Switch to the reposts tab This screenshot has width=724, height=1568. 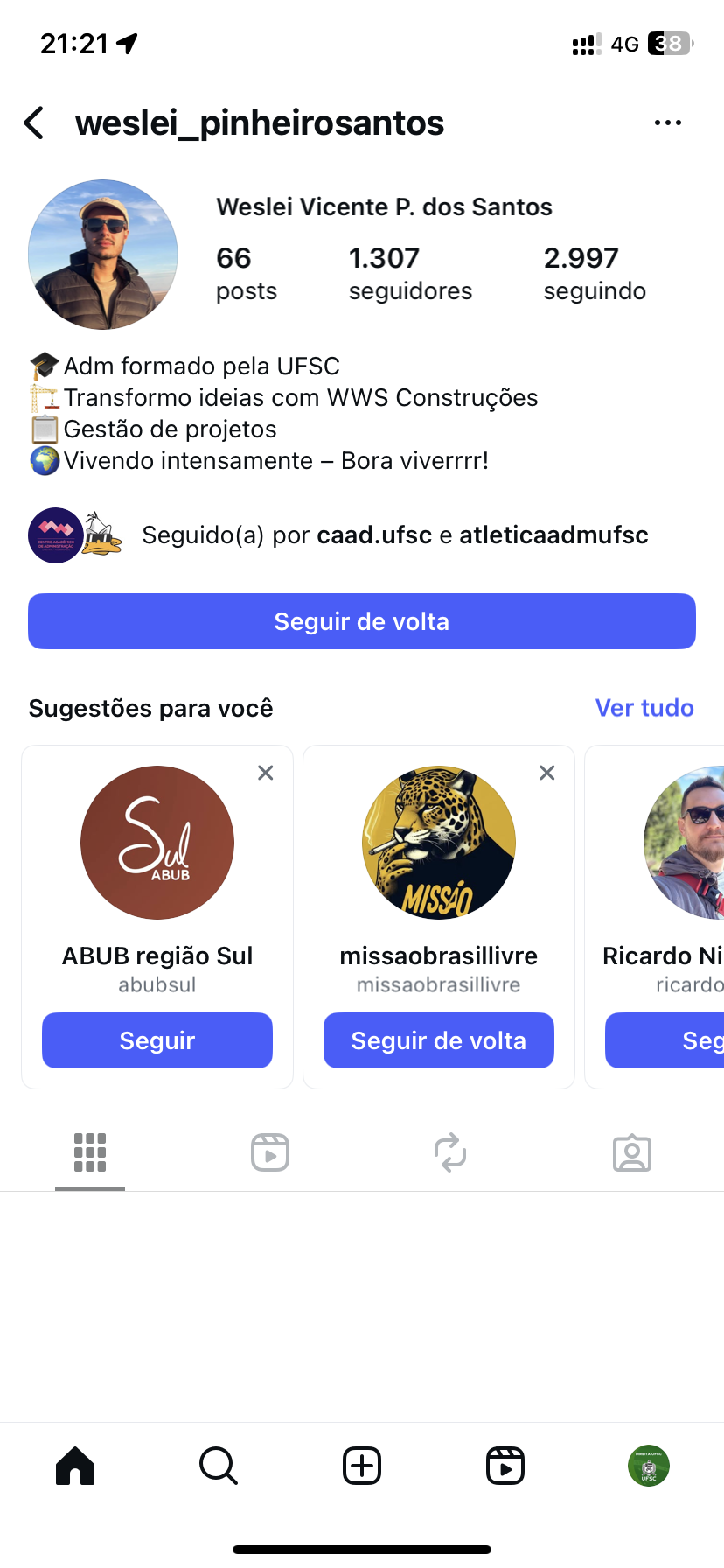click(450, 1152)
